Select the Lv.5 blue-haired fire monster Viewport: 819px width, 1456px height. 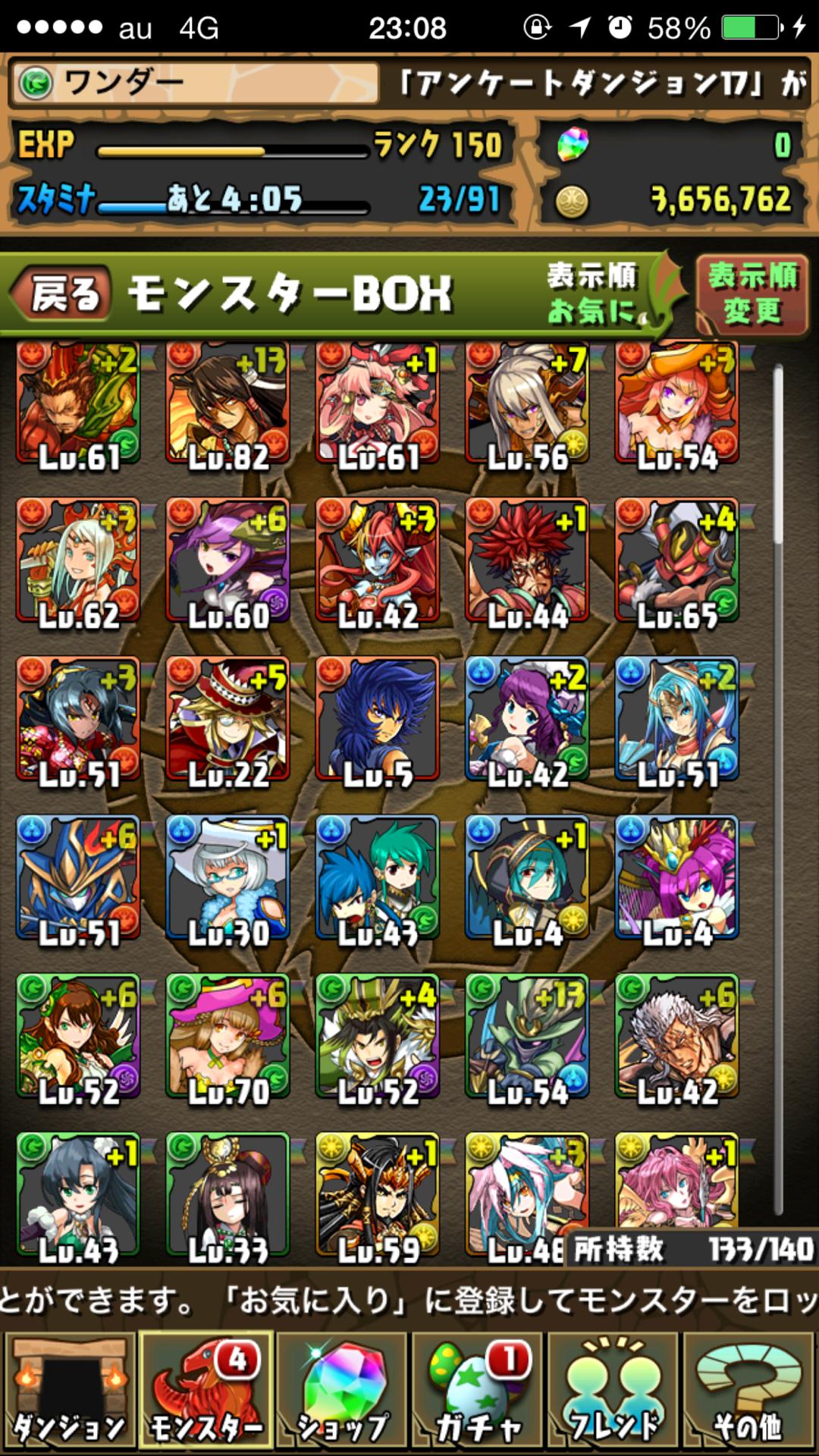point(378,719)
